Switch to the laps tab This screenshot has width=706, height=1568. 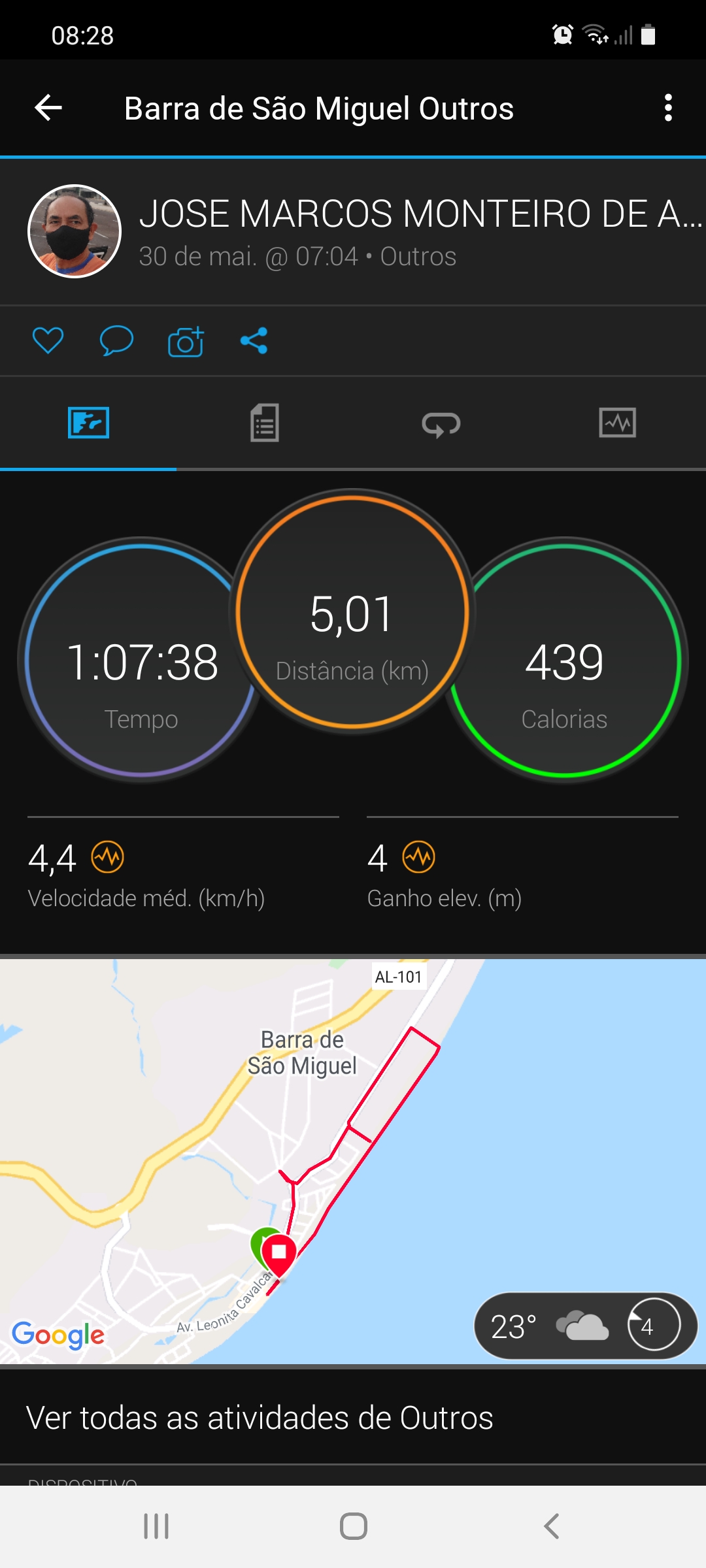pos(441,423)
